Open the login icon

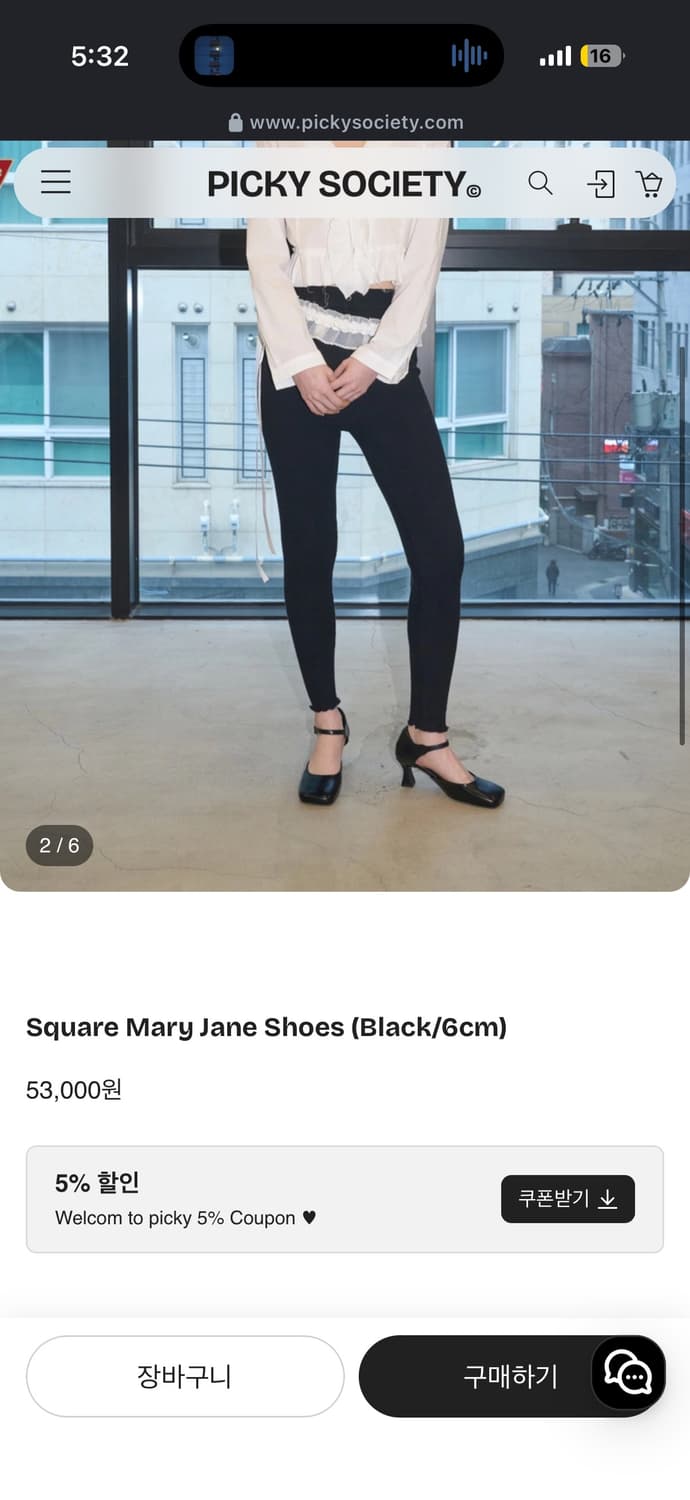pos(600,184)
